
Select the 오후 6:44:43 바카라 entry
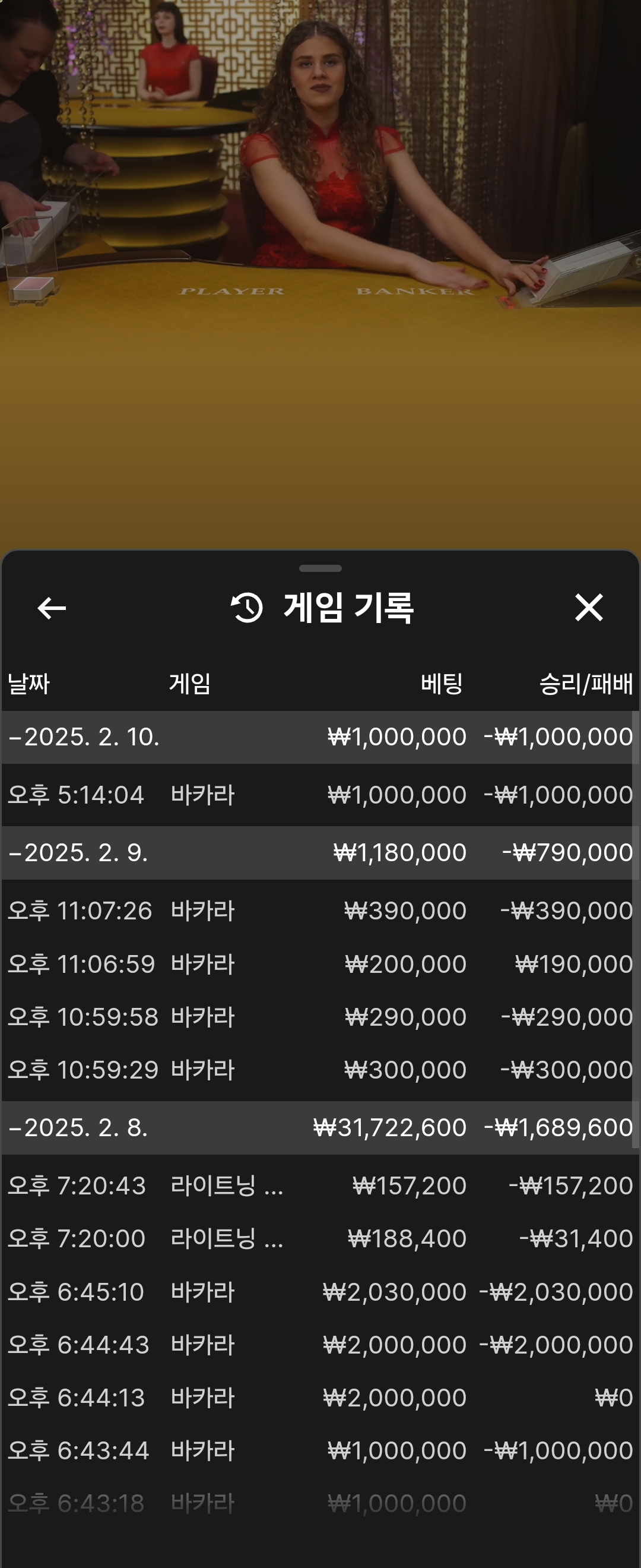point(320,1345)
